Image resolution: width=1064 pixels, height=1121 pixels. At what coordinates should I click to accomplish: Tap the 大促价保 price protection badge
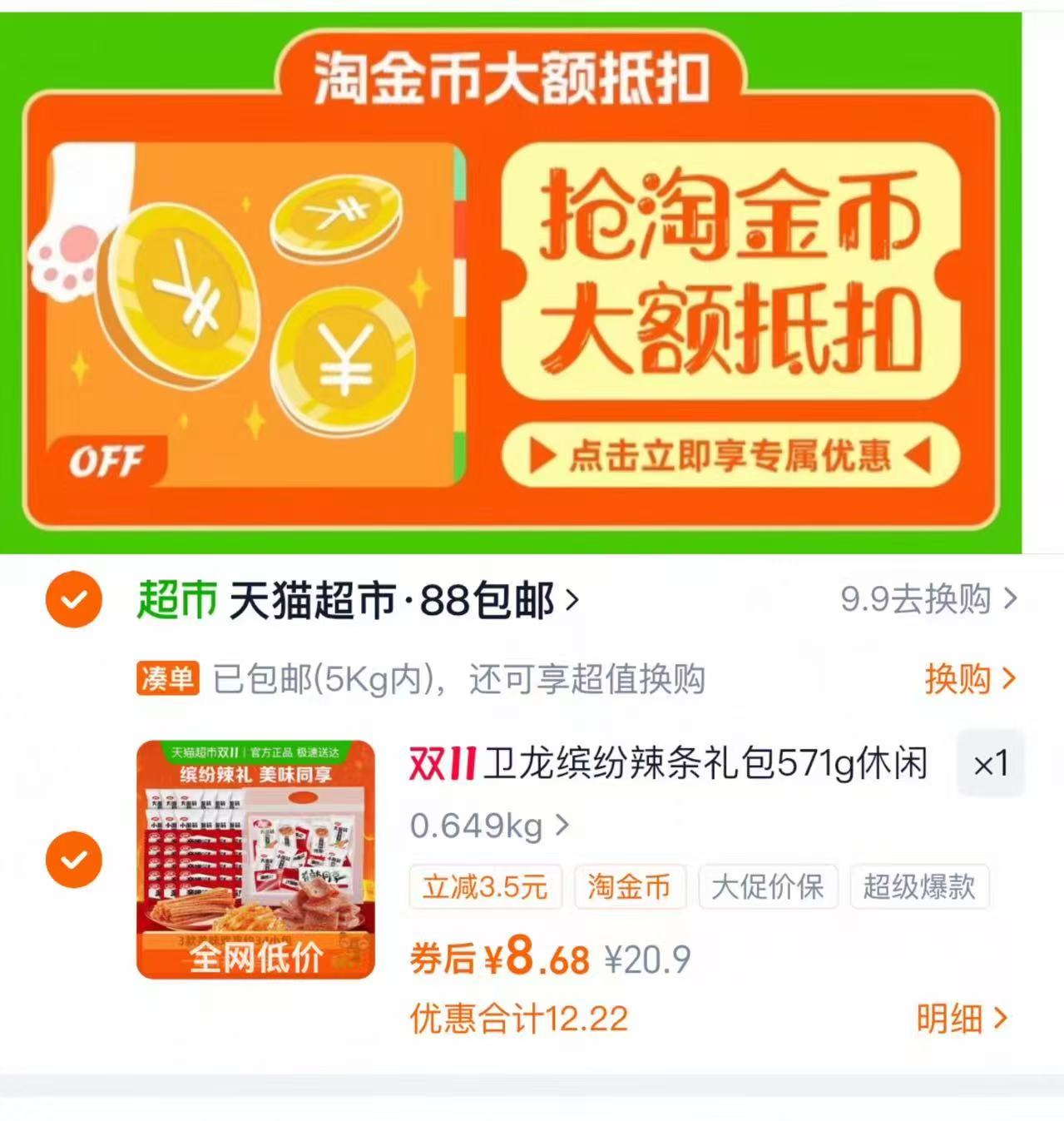767,887
